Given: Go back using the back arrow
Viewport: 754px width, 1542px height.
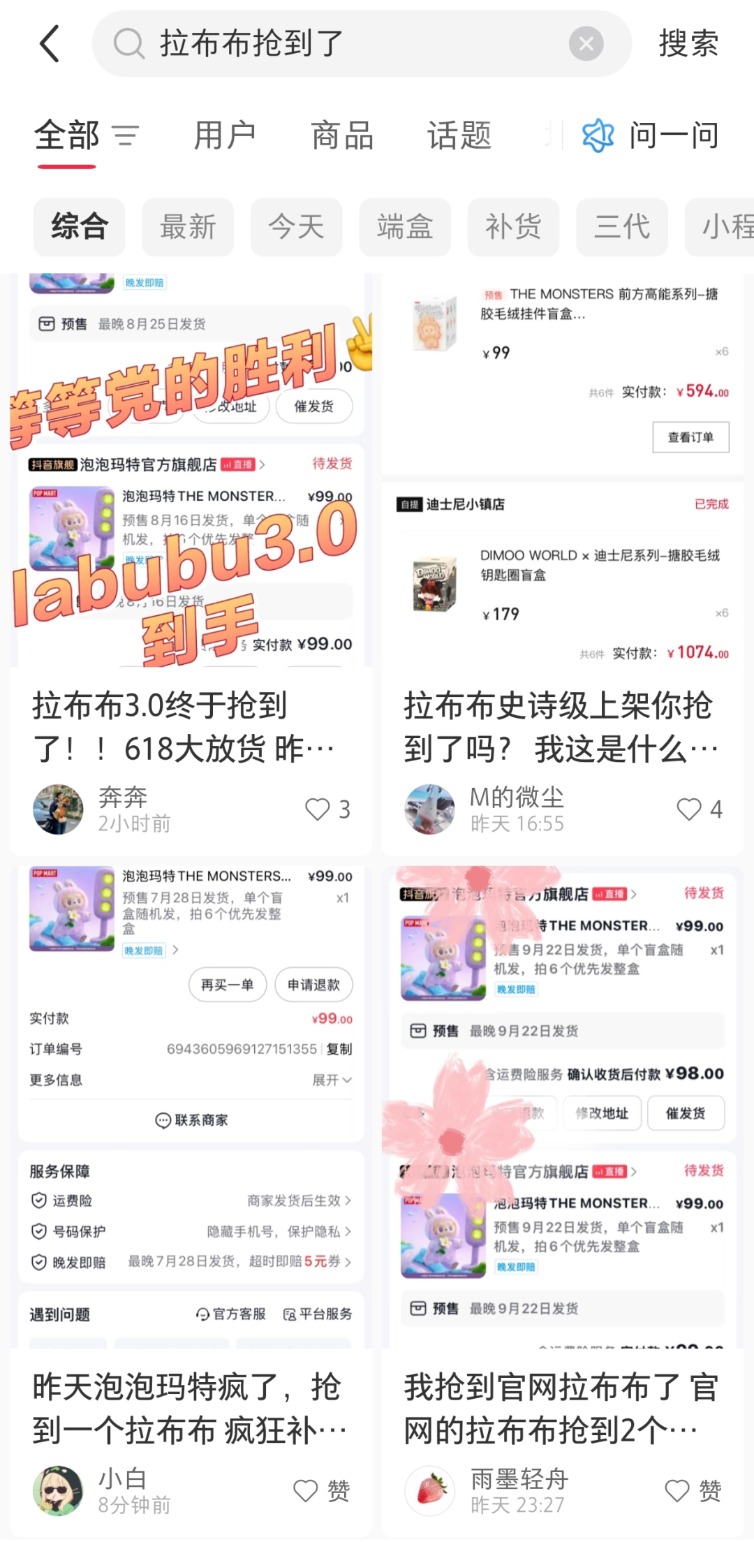Looking at the screenshot, I should [49, 44].
